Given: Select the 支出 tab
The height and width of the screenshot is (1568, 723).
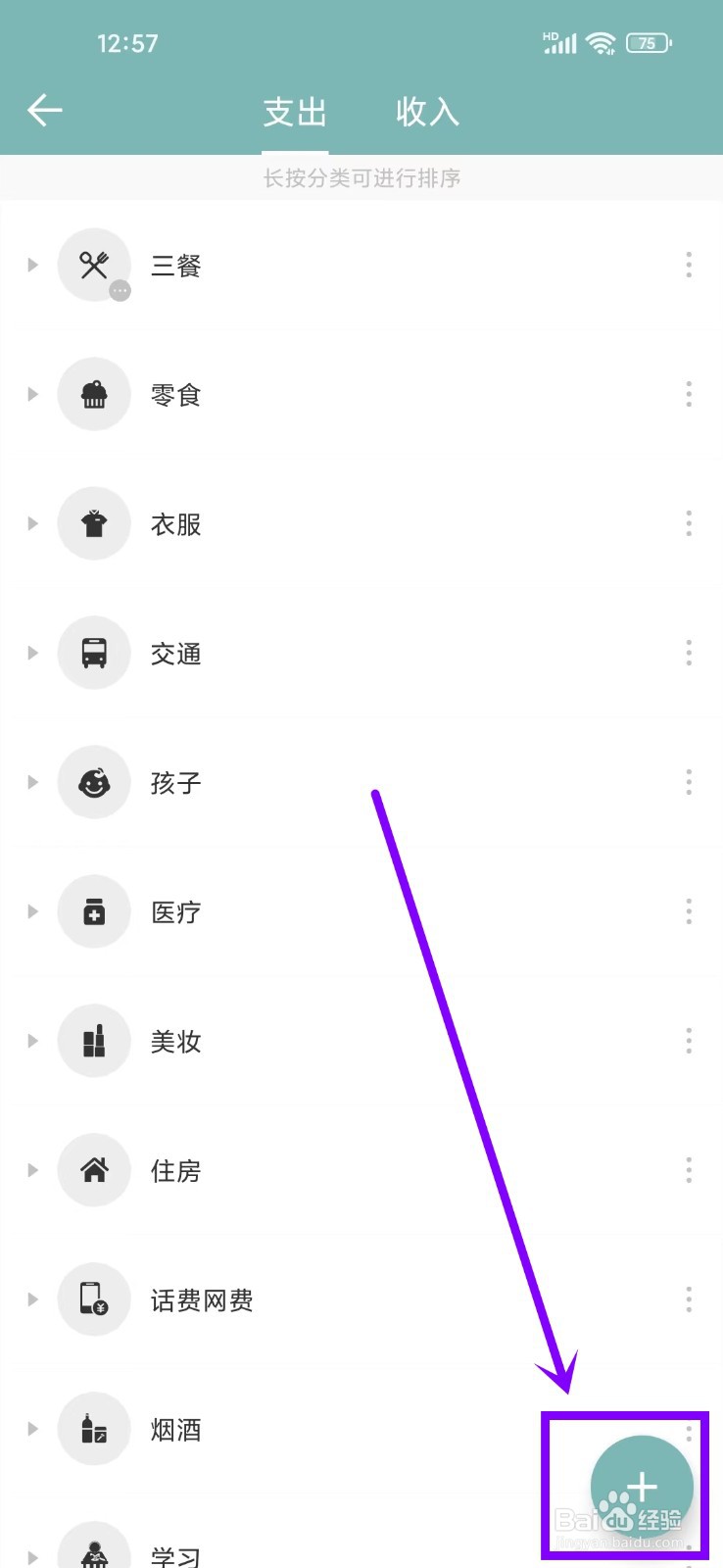Looking at the screenshot, I should tap(295, 113).
